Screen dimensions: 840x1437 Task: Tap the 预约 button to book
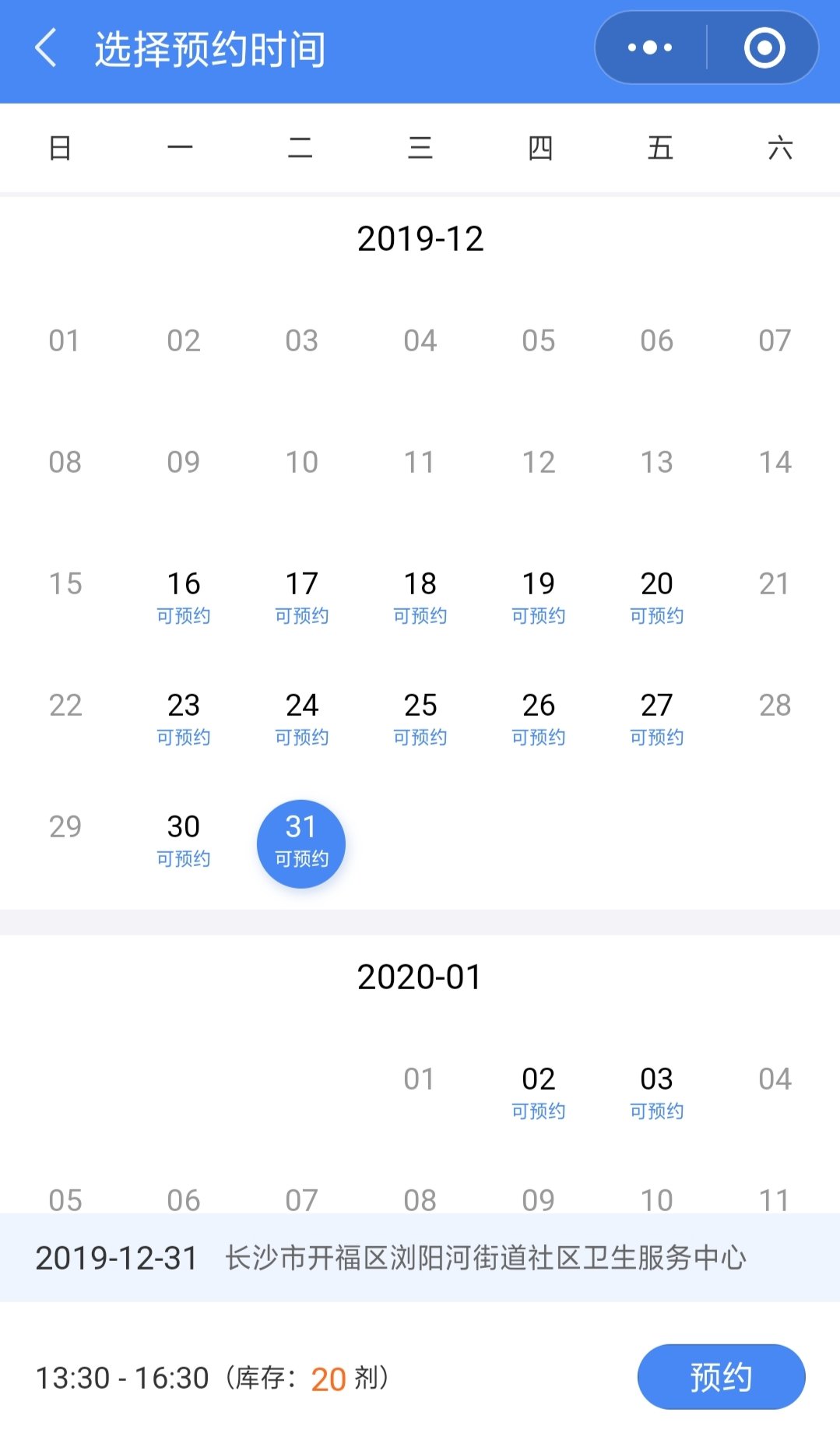pos(721,1376)
